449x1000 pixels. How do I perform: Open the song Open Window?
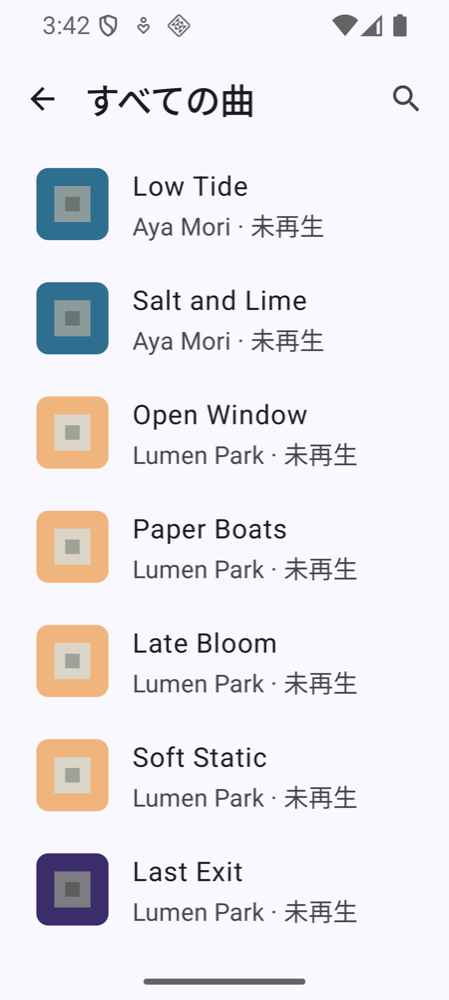(224, 432)
